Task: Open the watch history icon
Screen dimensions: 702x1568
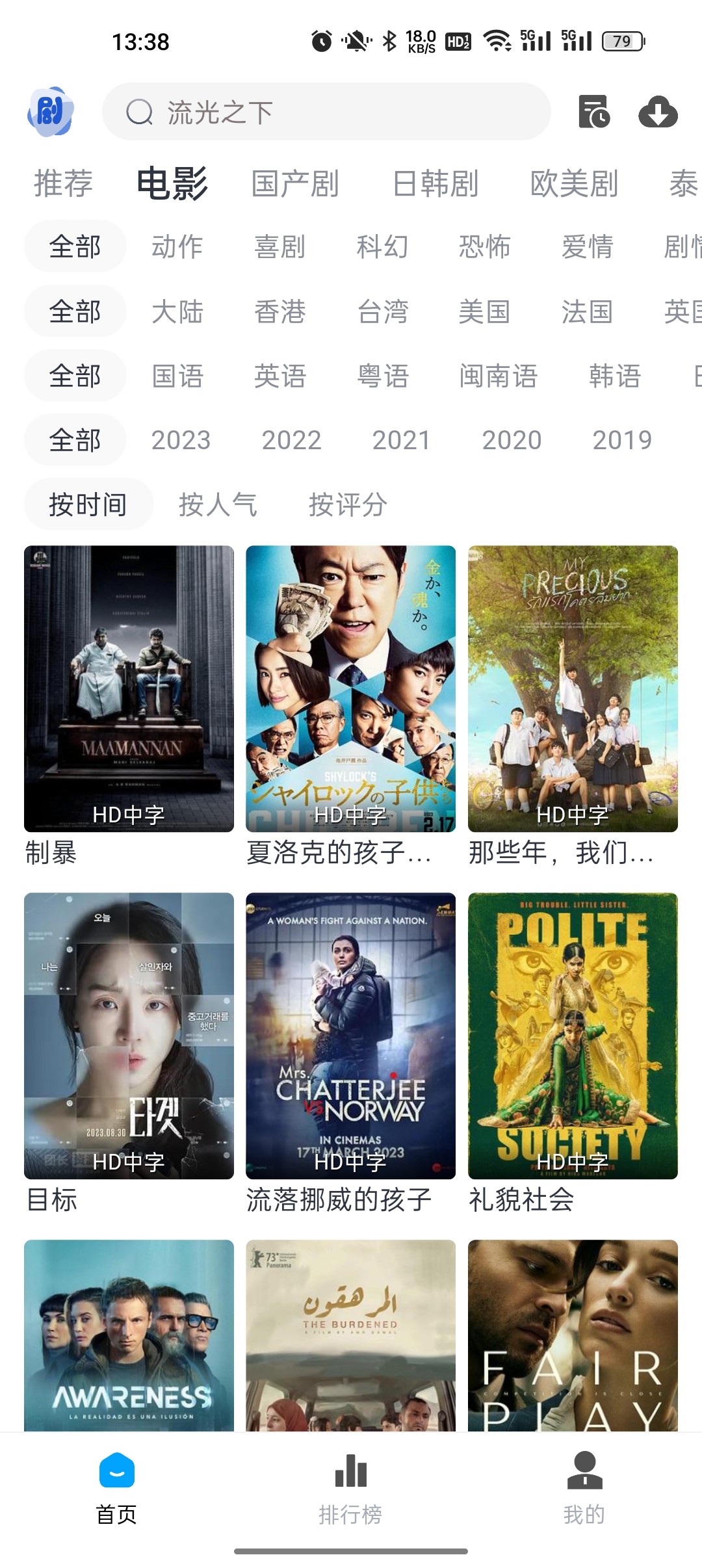Action: tap(594, 112)
